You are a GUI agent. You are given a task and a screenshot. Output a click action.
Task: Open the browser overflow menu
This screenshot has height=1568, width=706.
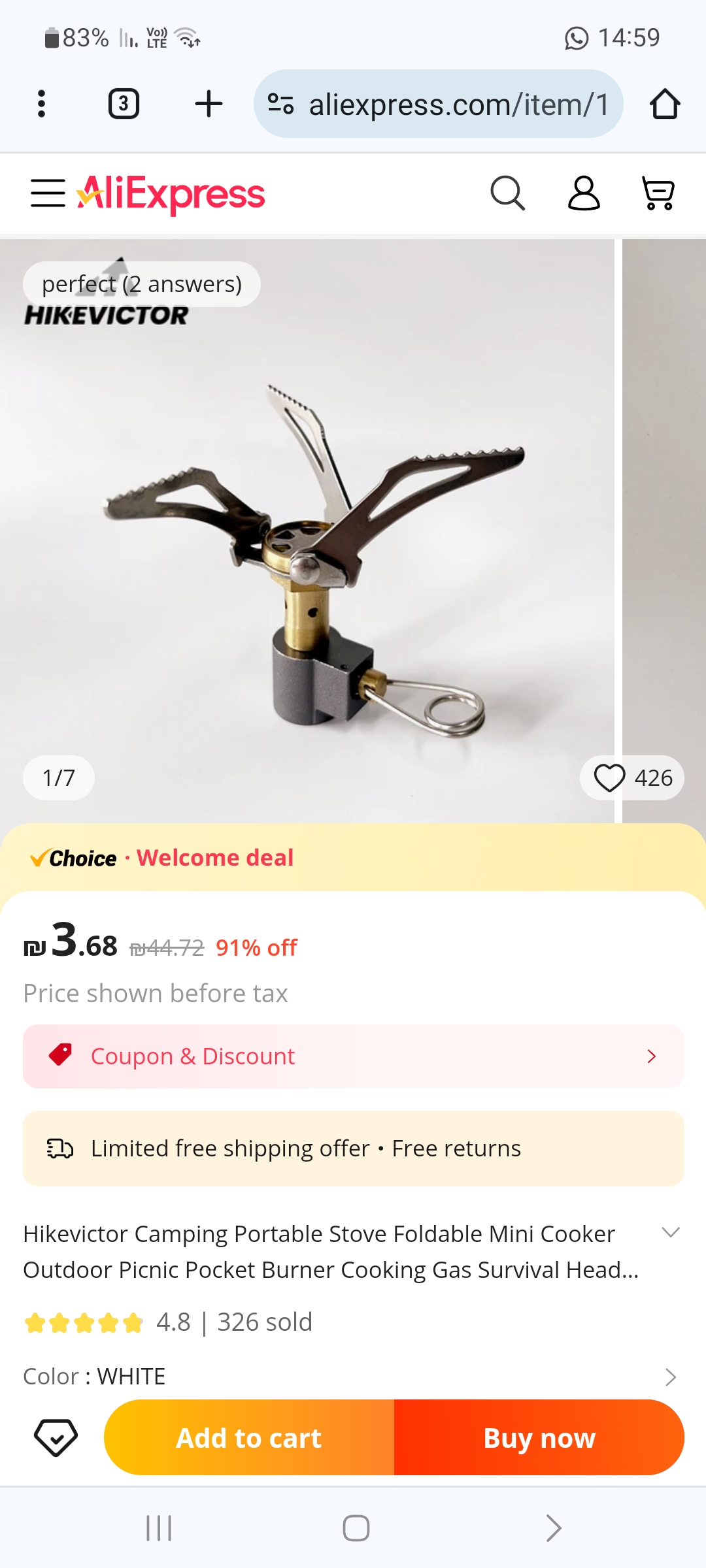click(41, 104)
